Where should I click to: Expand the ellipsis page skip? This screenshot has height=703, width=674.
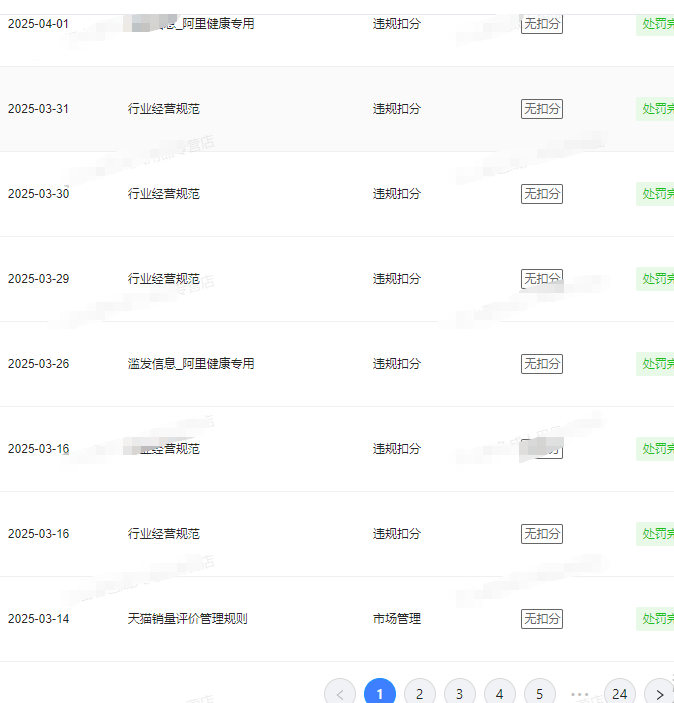pos(580,693)
